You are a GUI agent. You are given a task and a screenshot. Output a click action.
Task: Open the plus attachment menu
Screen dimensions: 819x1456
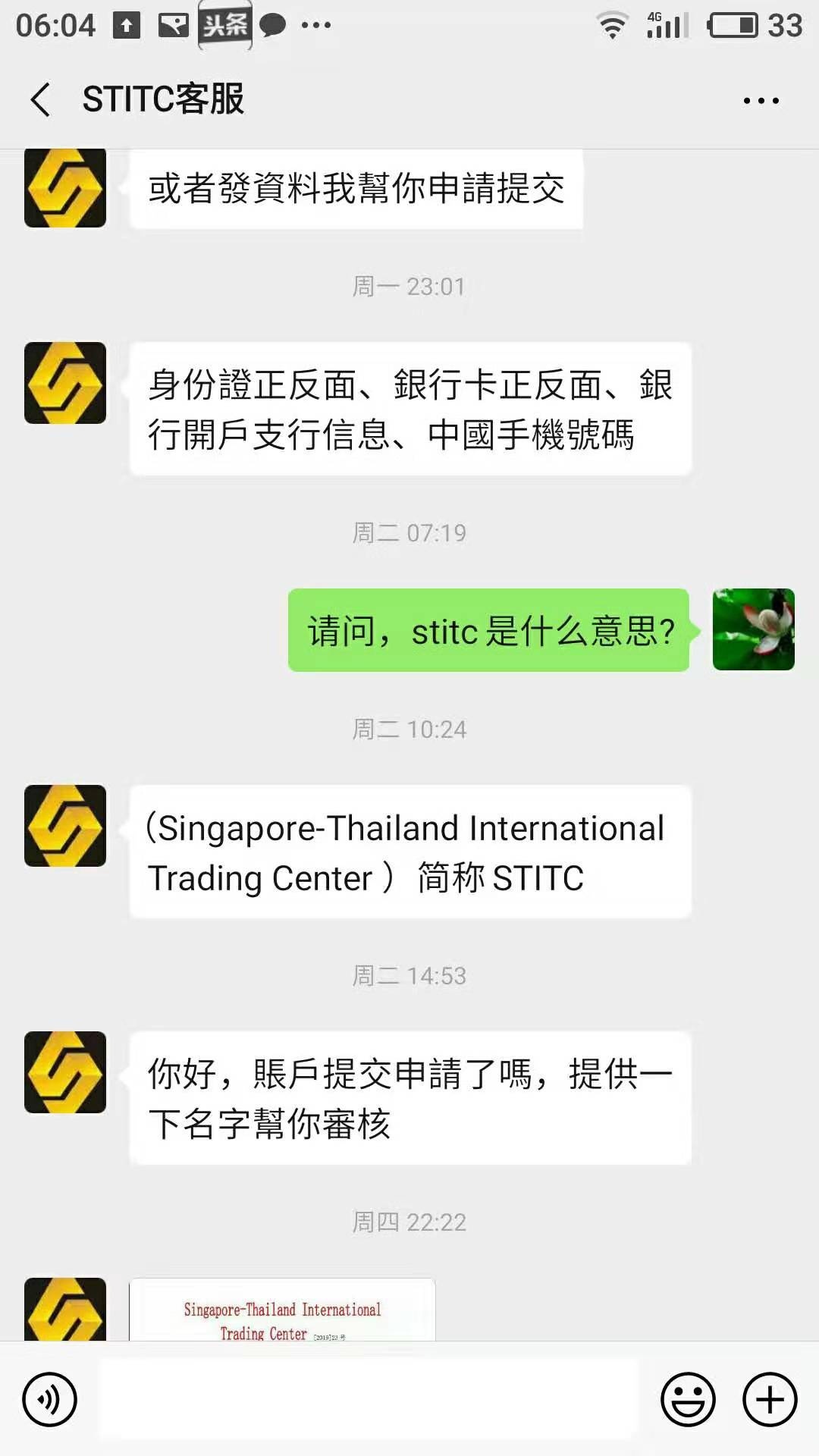770,1399
